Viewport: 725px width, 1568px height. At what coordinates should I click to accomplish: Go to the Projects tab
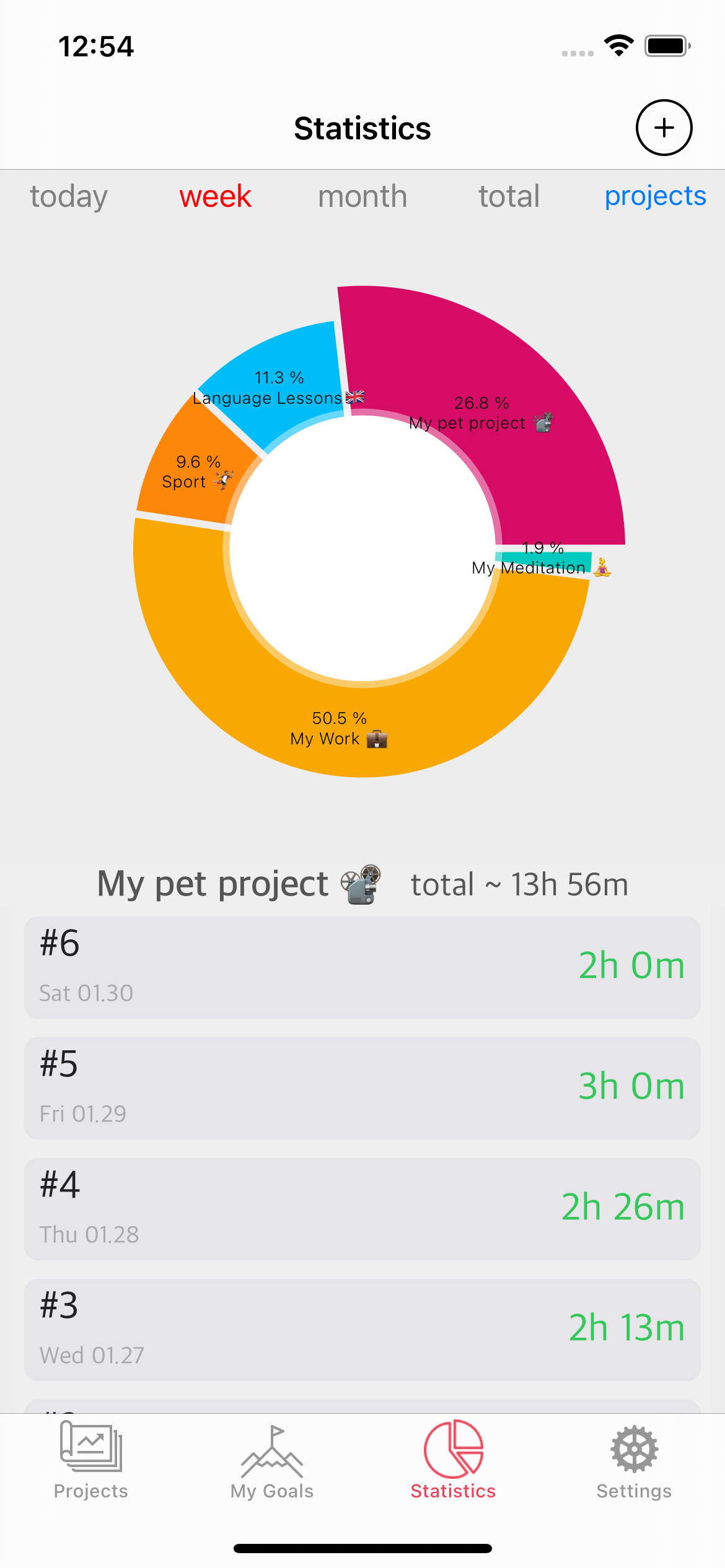coord(91,1460)
